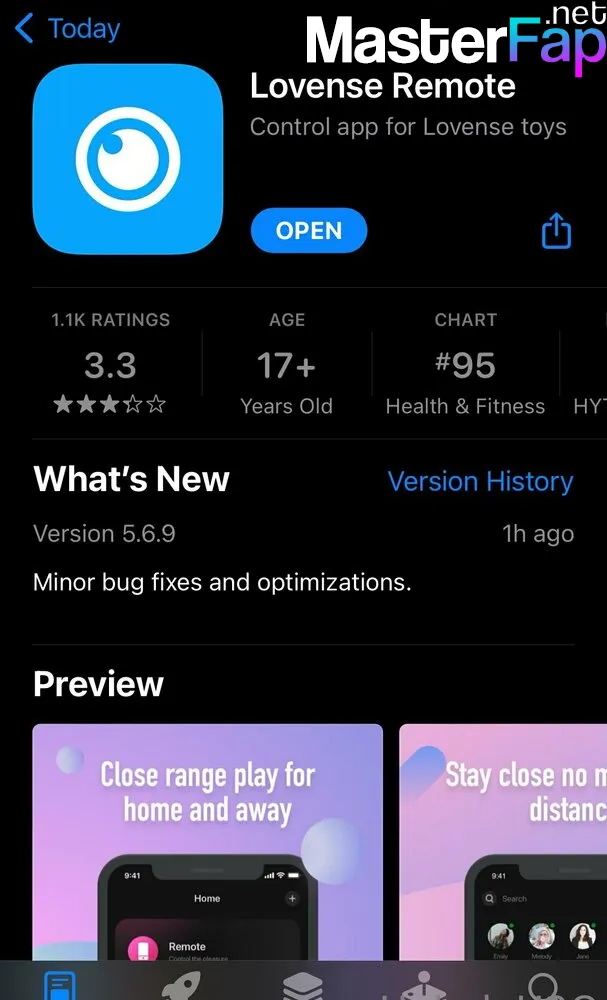Open the 'Stay close' preview screenshot
The height and width of the screenshot is (1000, 607).
(x=503, y=842)
